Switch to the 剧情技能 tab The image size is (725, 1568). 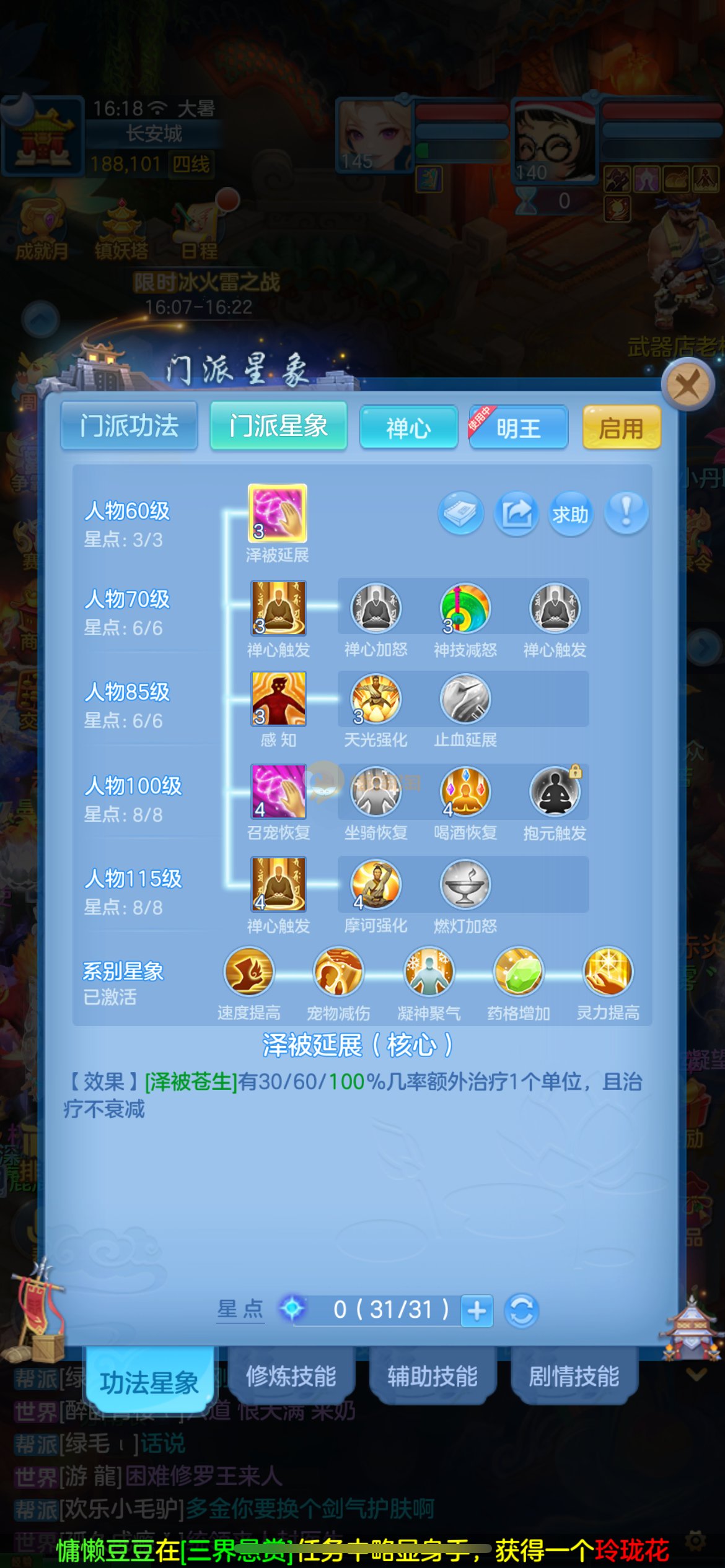click(574, 1377)
